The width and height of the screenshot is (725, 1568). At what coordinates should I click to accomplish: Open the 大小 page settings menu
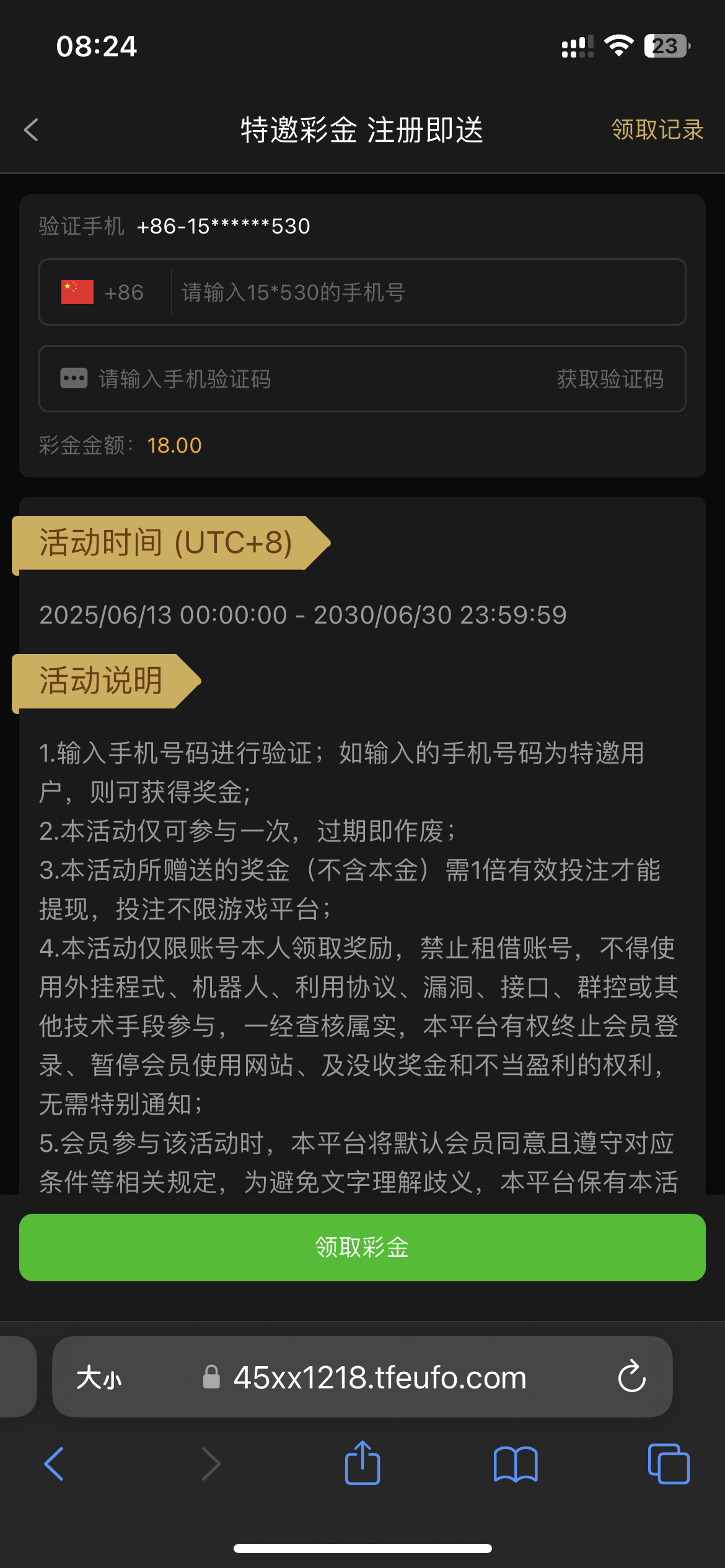pyautogui.click(x=99, y=1378)
